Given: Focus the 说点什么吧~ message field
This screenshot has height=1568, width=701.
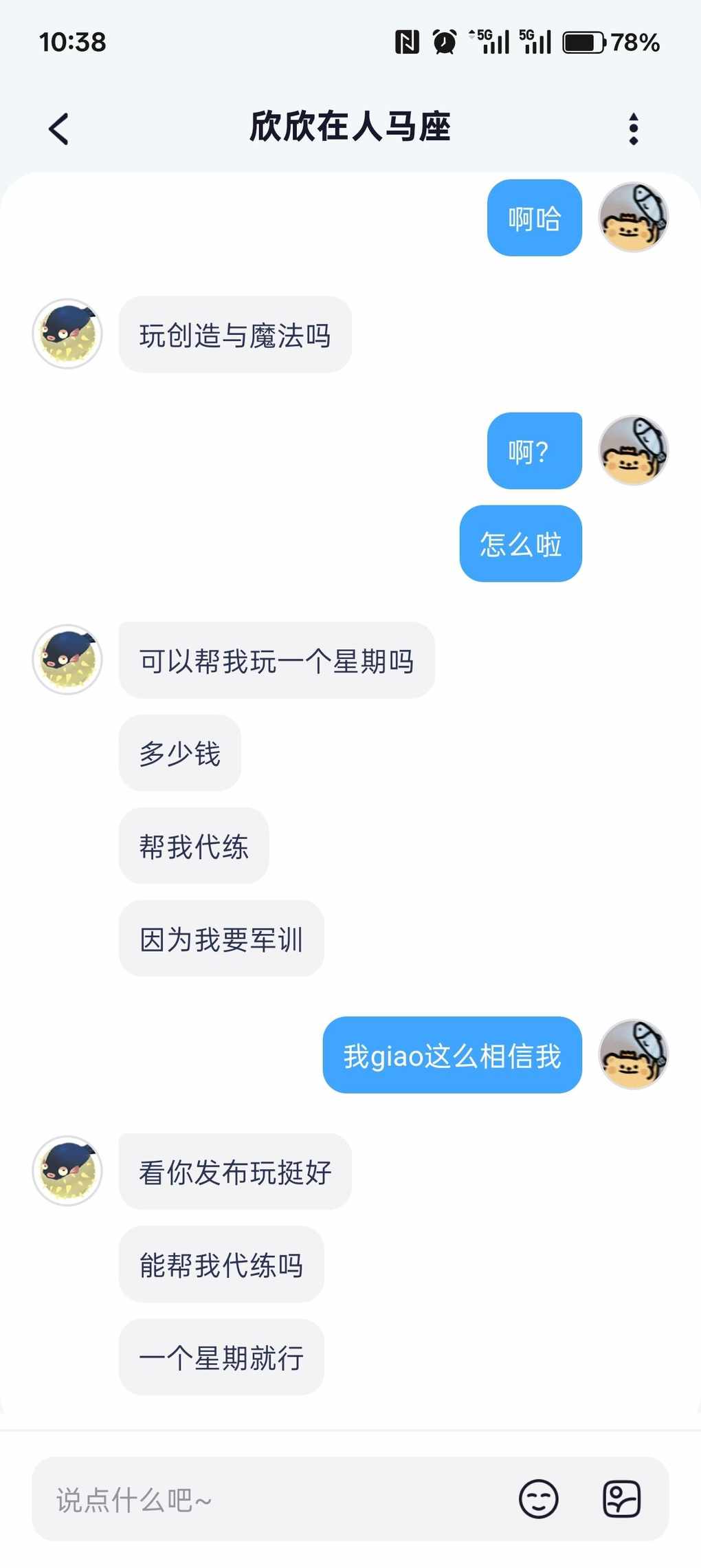Looking at the screenshot, I should 275,1499.
